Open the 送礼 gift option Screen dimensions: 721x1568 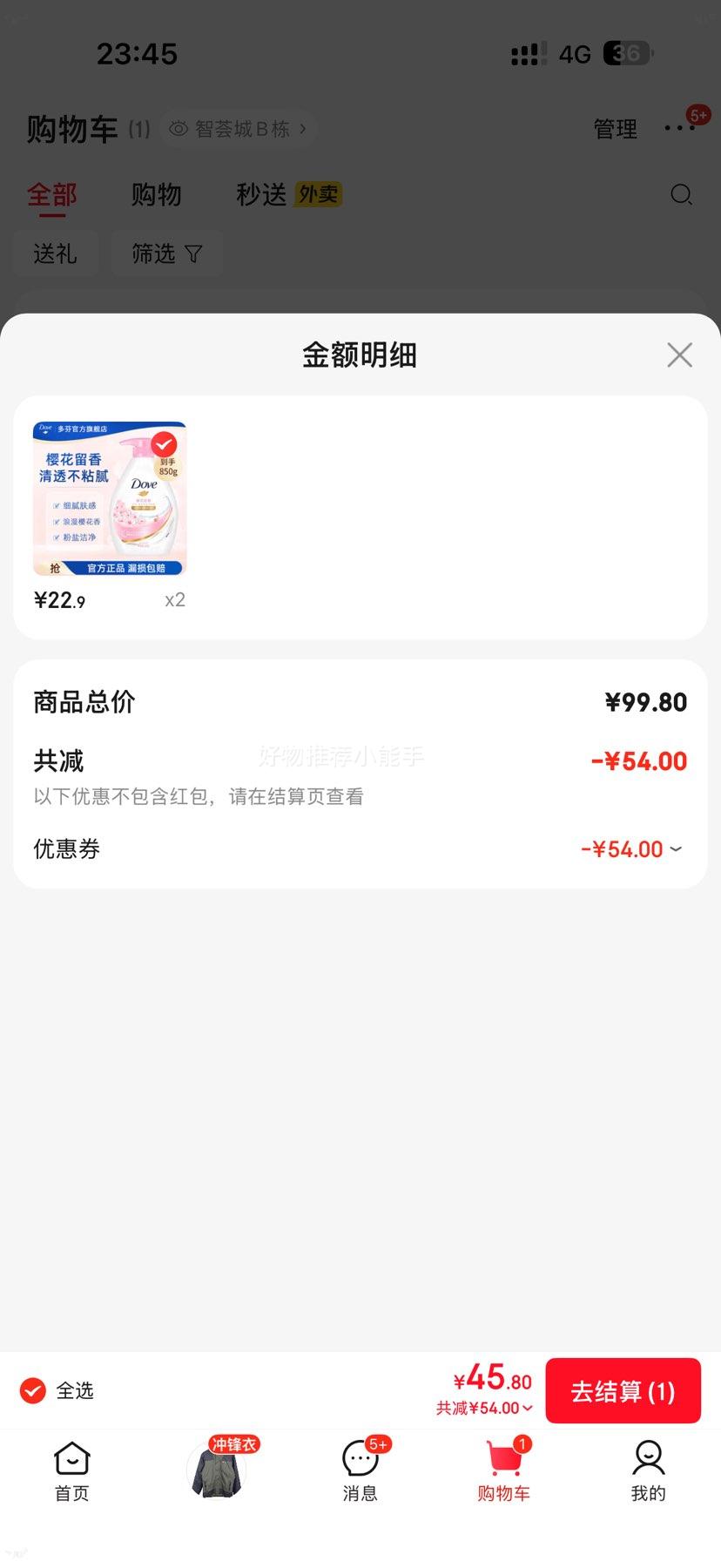point(55,253)
